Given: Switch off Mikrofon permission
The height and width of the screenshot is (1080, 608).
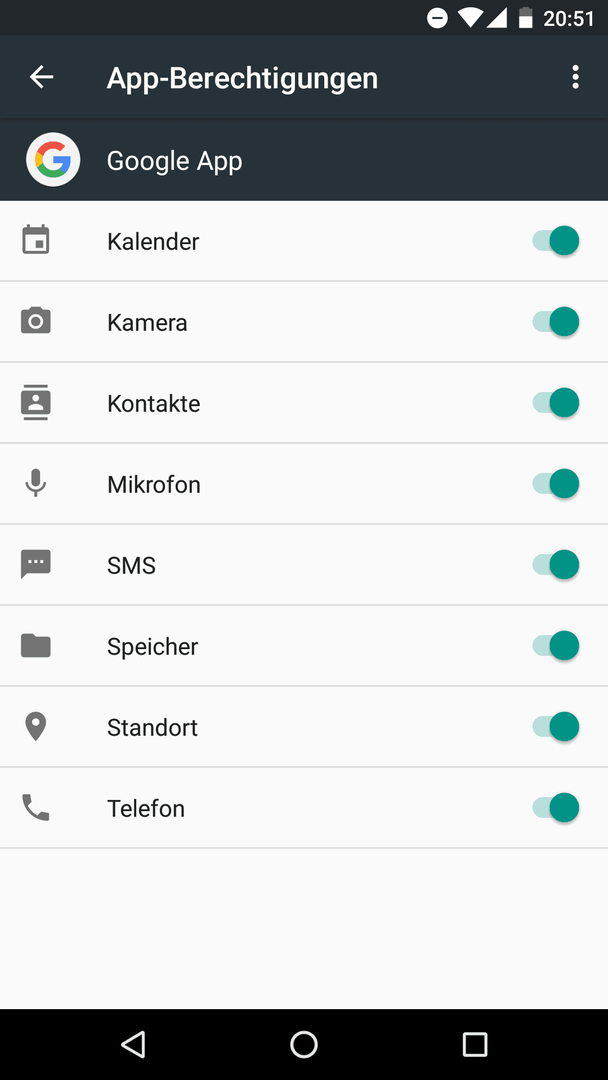Looking at the screenshot, I should tap(555, 484).
